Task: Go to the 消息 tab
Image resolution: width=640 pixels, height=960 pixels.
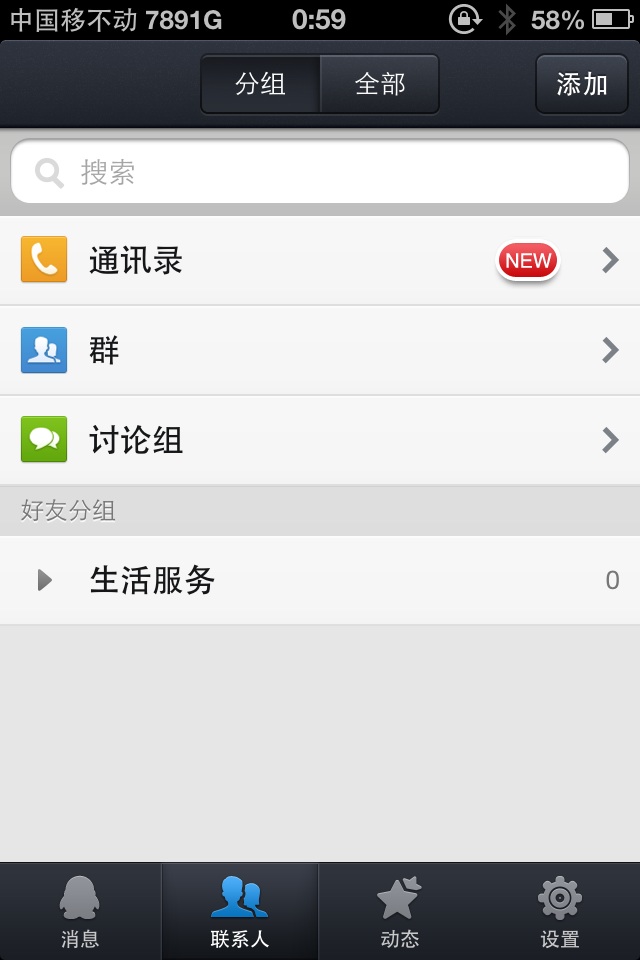Action: (x=80, y=912)
